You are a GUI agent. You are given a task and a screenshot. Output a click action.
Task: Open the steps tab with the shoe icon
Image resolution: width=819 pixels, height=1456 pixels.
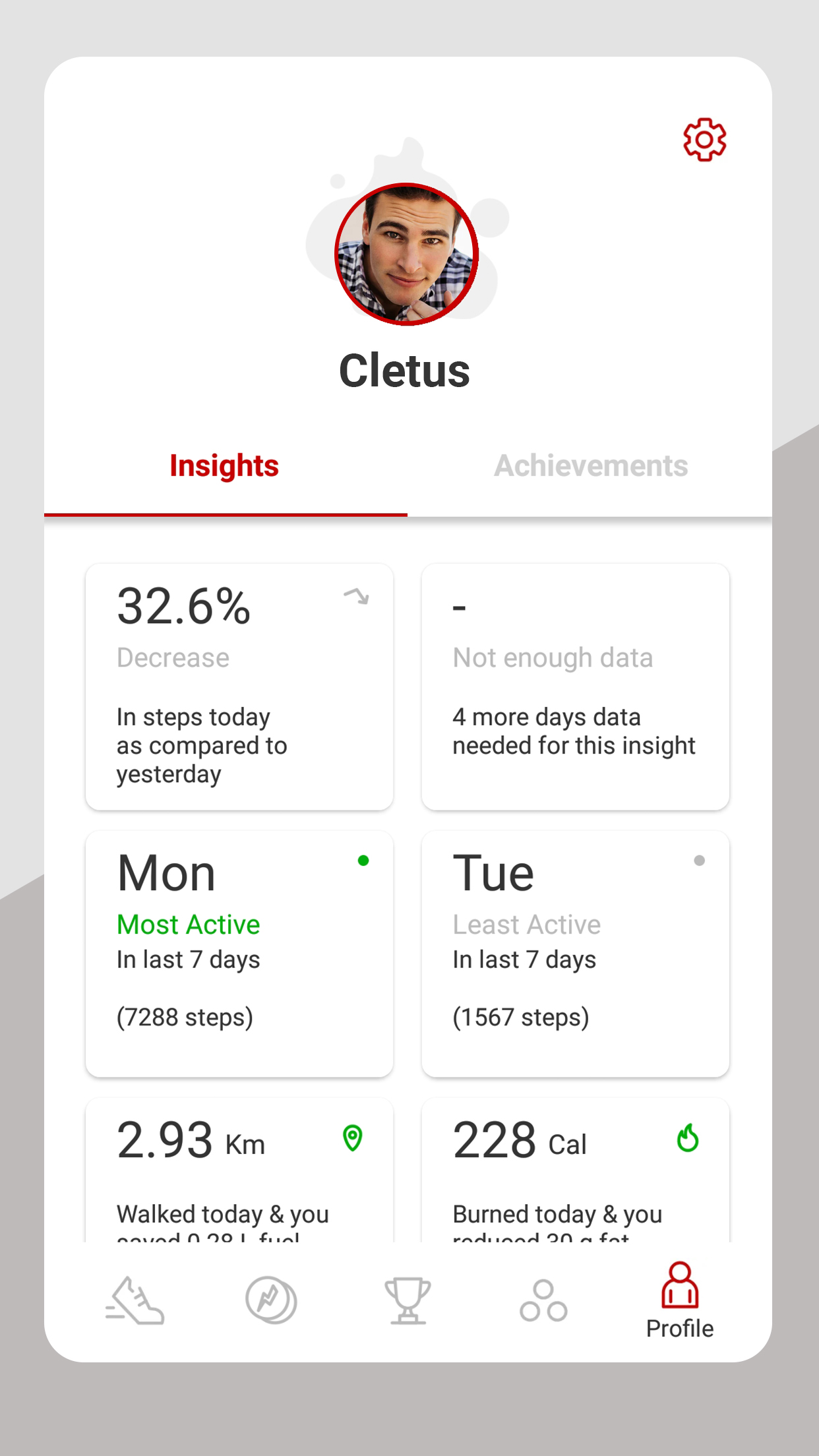135,1300
